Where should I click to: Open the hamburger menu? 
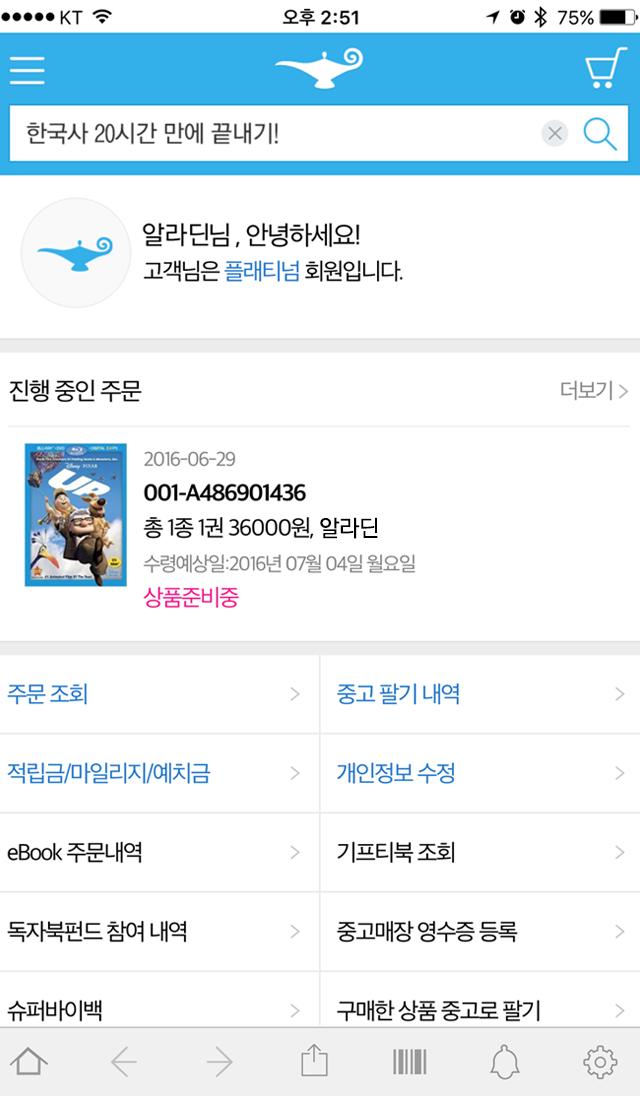[27, 70]
